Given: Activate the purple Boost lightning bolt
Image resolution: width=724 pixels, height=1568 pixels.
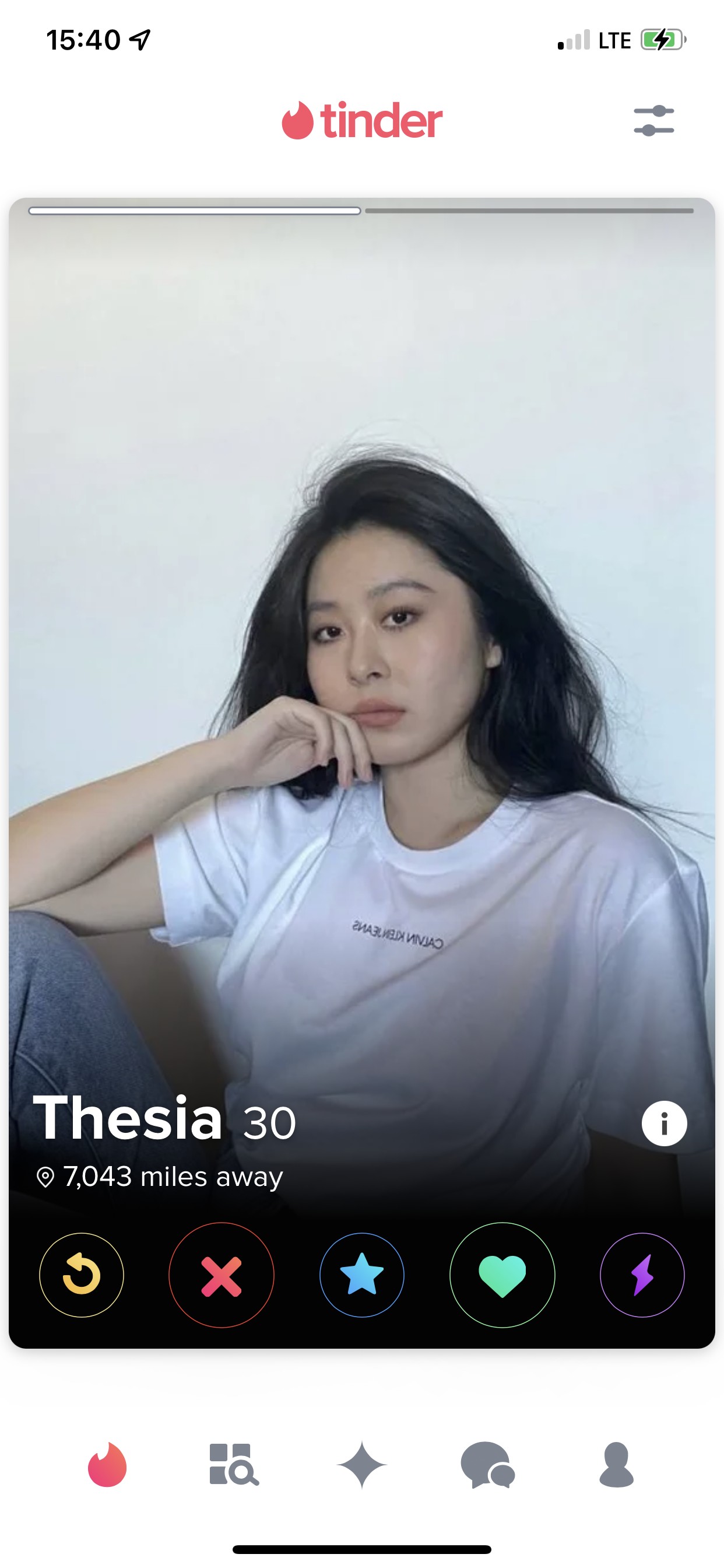Looking at the screenshot, I should click(x=642, y=1275).
